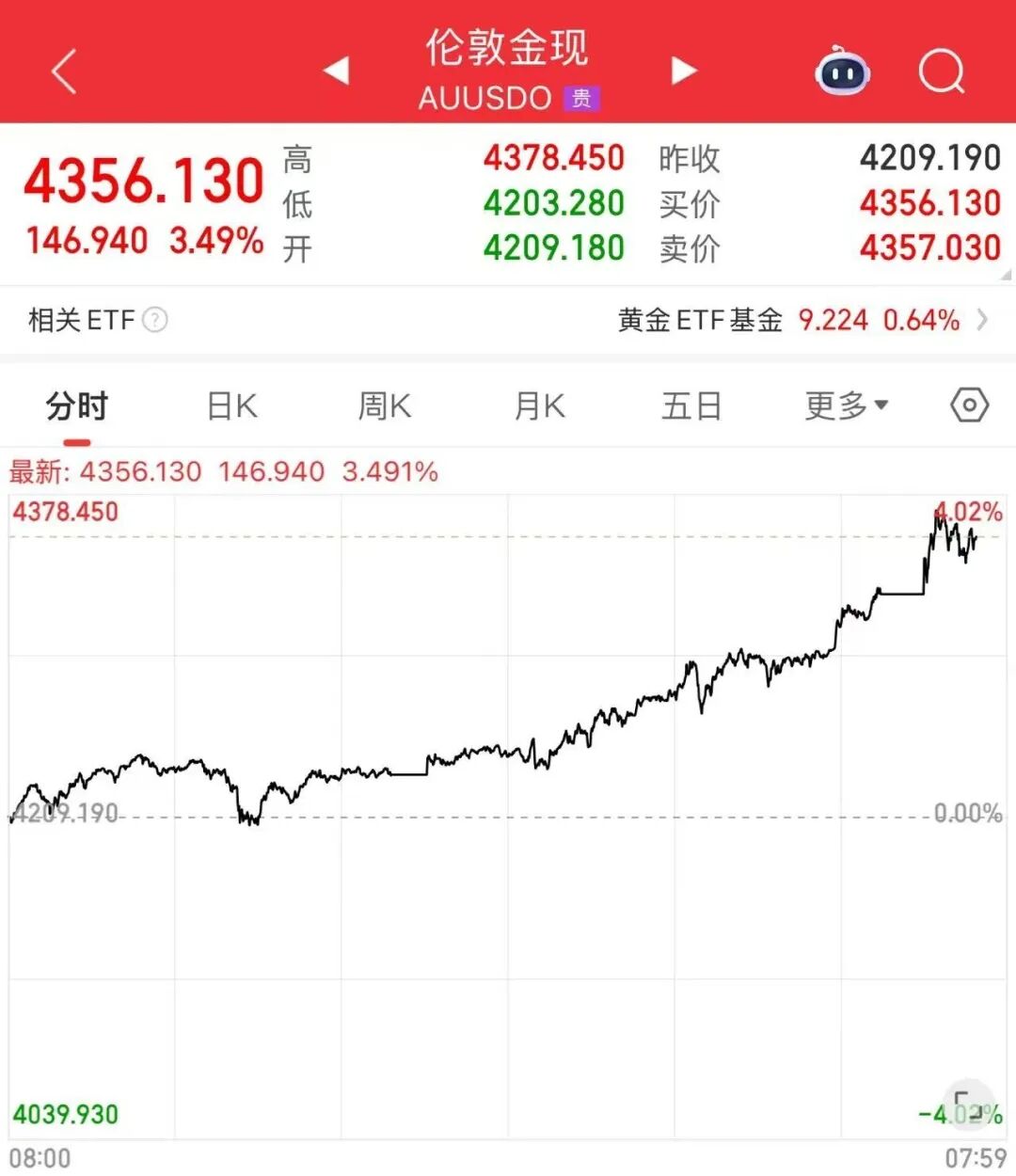This screenshot has height=1176, width=1016.
Task: Click the 最新 latest price line
Action: coord(216,471)
